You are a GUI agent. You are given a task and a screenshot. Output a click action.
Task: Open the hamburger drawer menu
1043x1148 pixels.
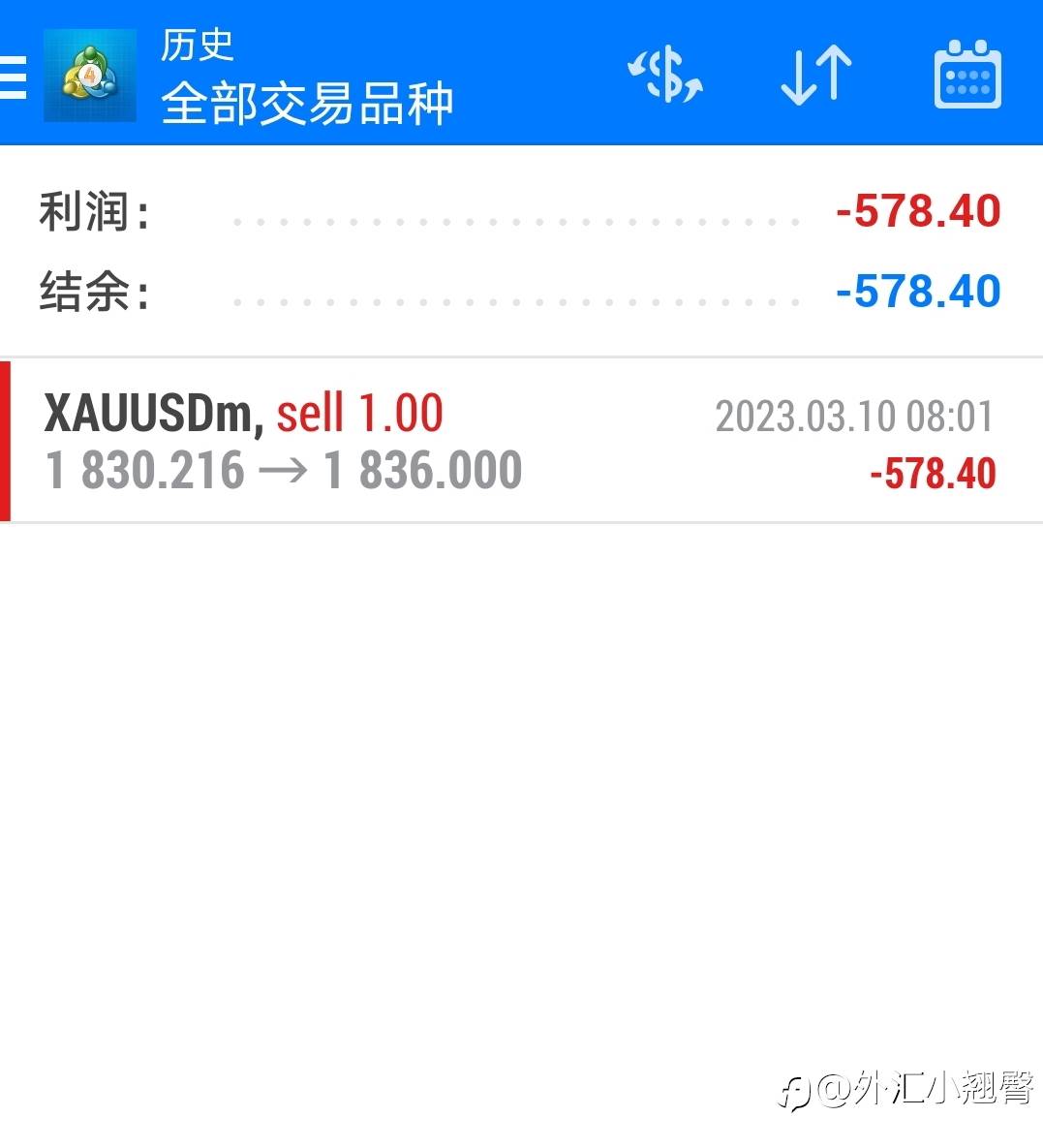tap(13, 77)
